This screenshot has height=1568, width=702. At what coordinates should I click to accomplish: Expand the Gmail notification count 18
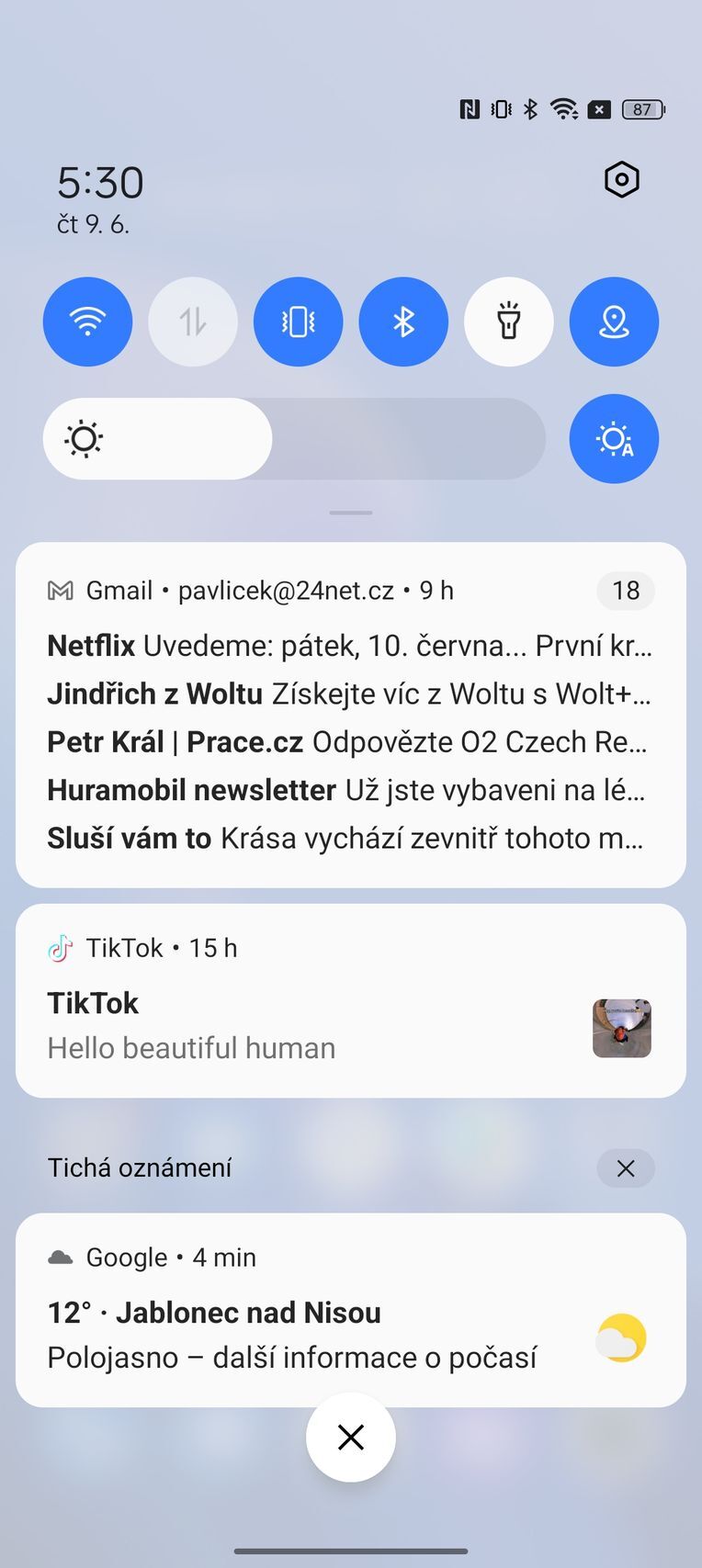point(626,591)
